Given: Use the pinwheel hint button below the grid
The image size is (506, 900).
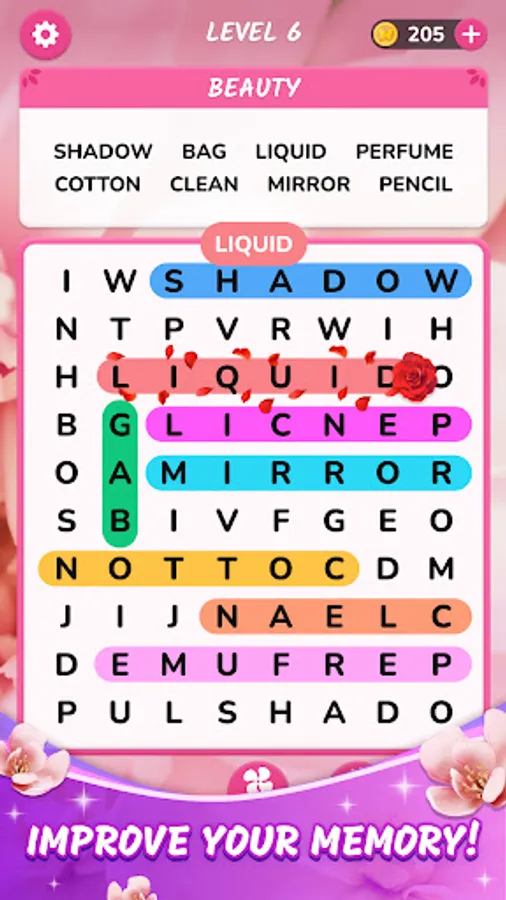Looking at the screenshot, I should pos(258,779).
